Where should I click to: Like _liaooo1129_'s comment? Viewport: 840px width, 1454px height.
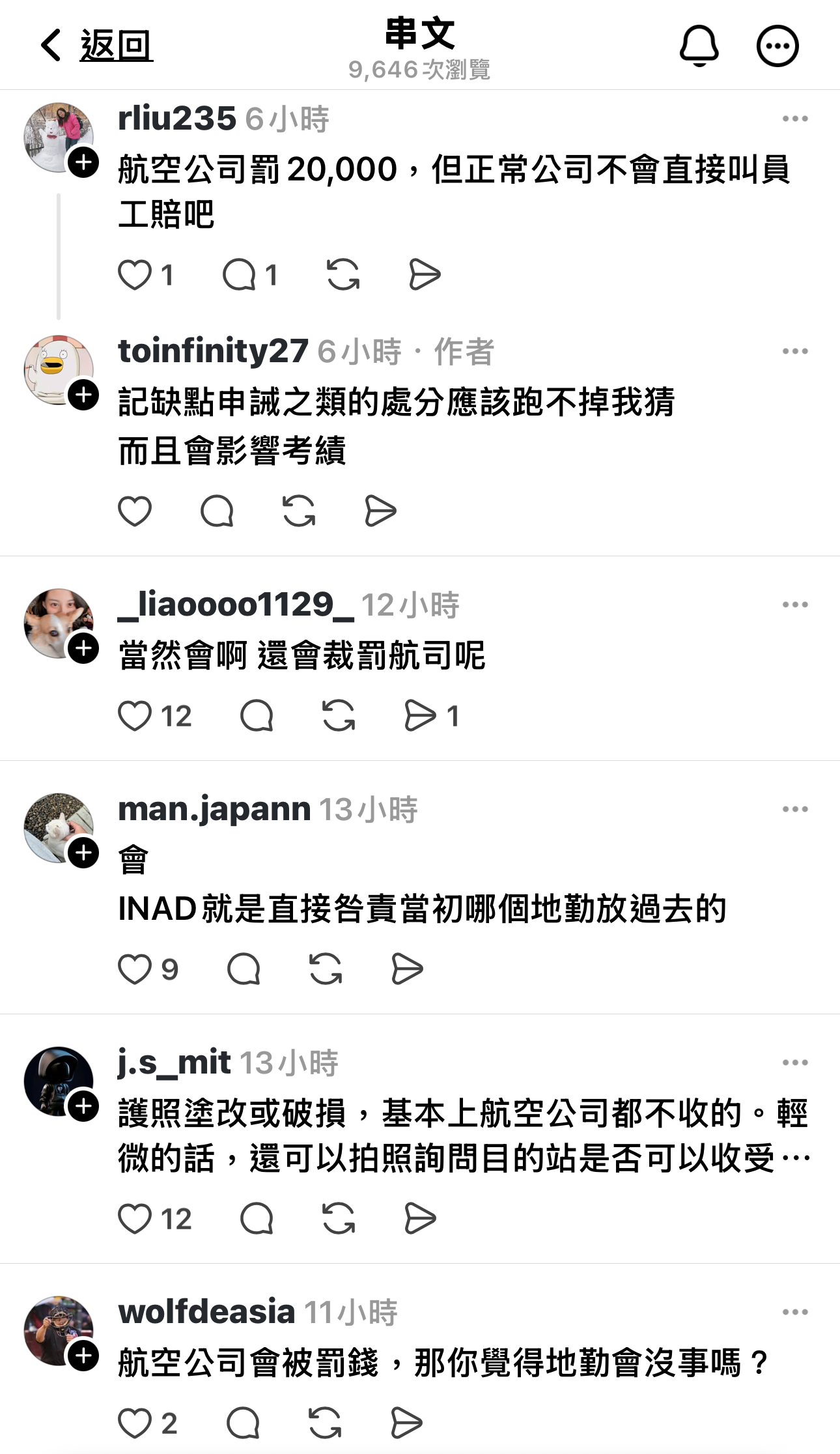click(x=135, y=717)
